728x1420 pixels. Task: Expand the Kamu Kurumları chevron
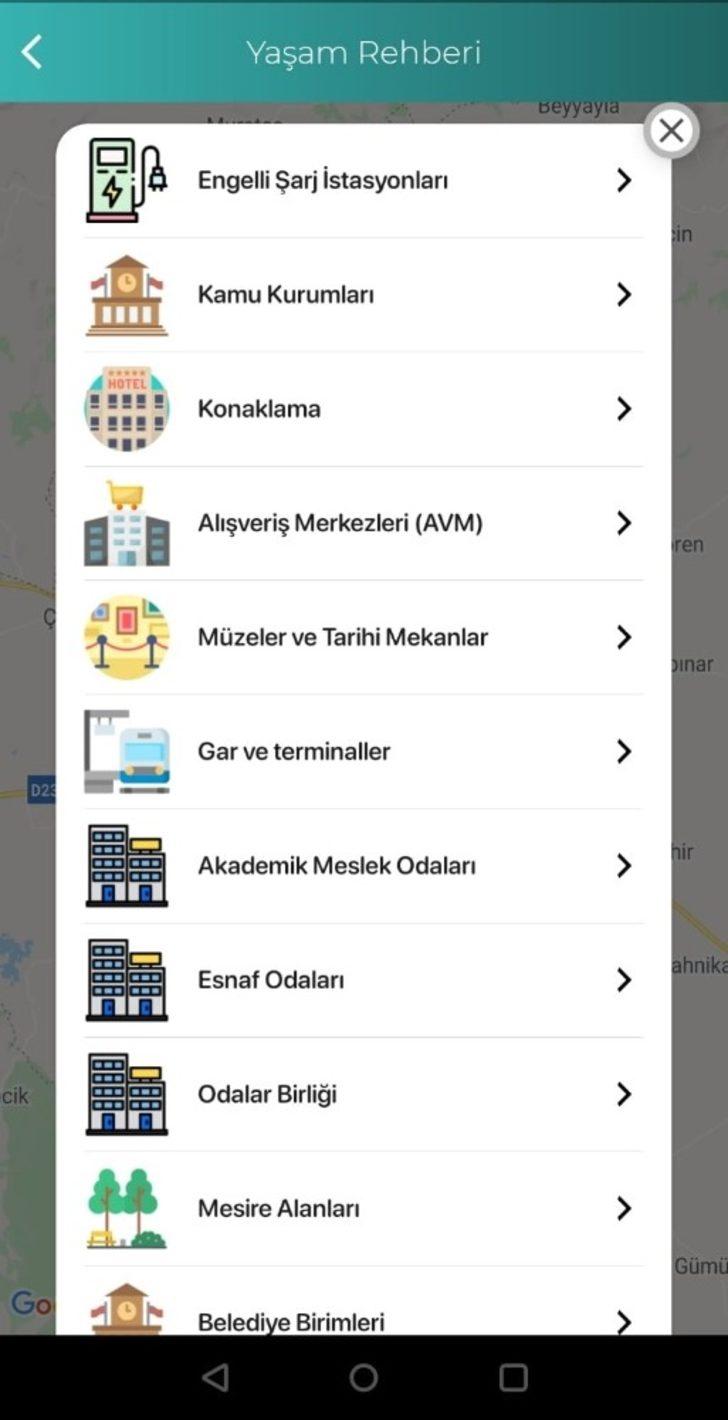pyautogui.click(x=624, y=294)
